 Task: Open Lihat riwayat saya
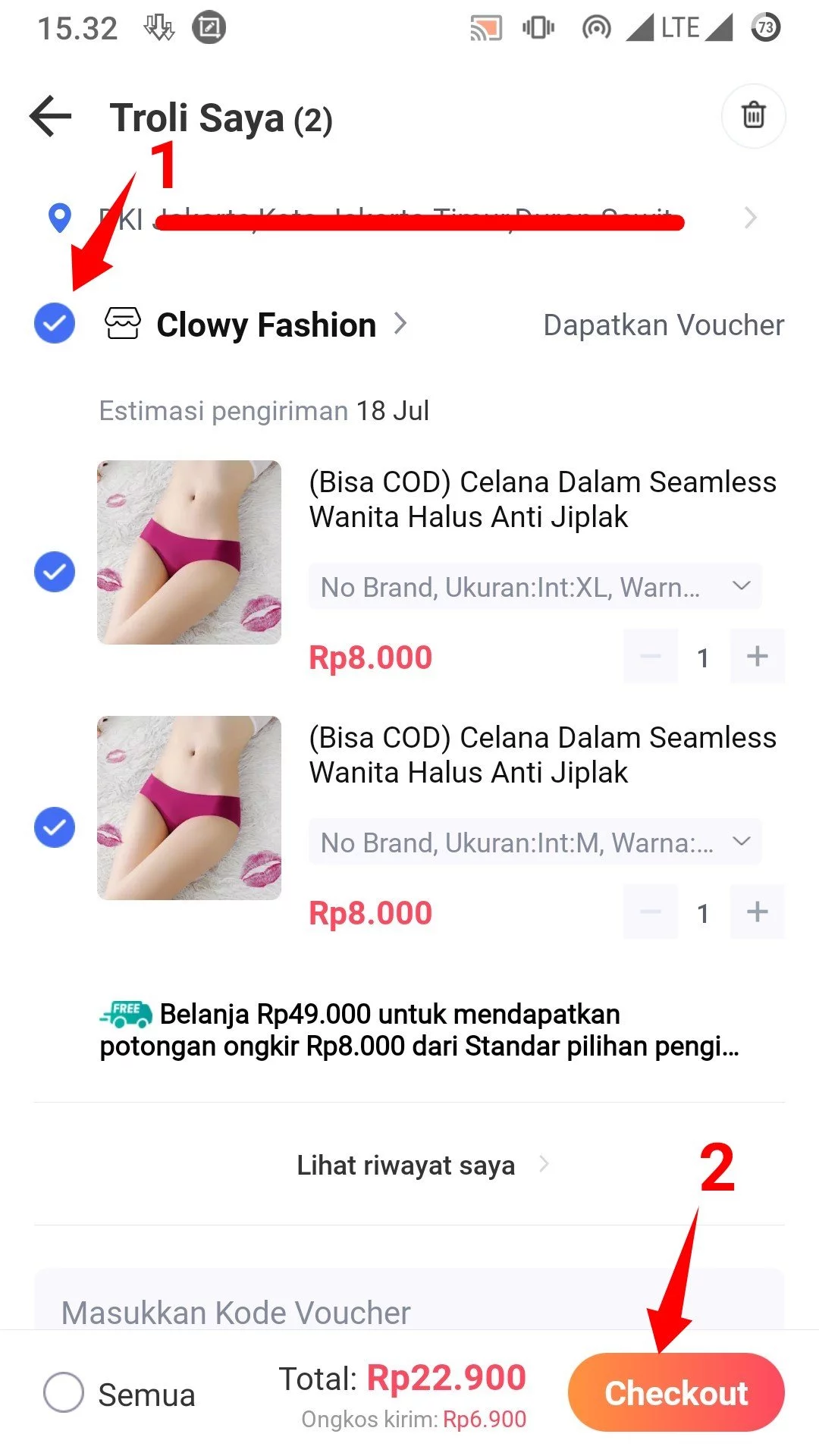406,1165
